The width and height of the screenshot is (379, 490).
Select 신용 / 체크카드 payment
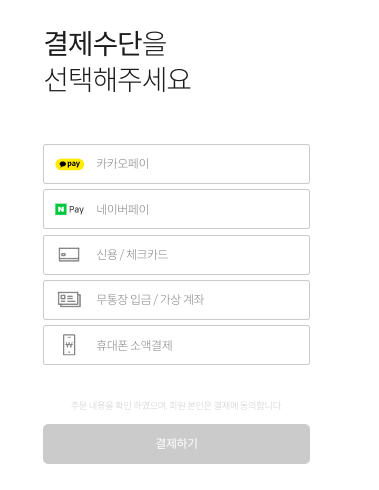point(176,255)
